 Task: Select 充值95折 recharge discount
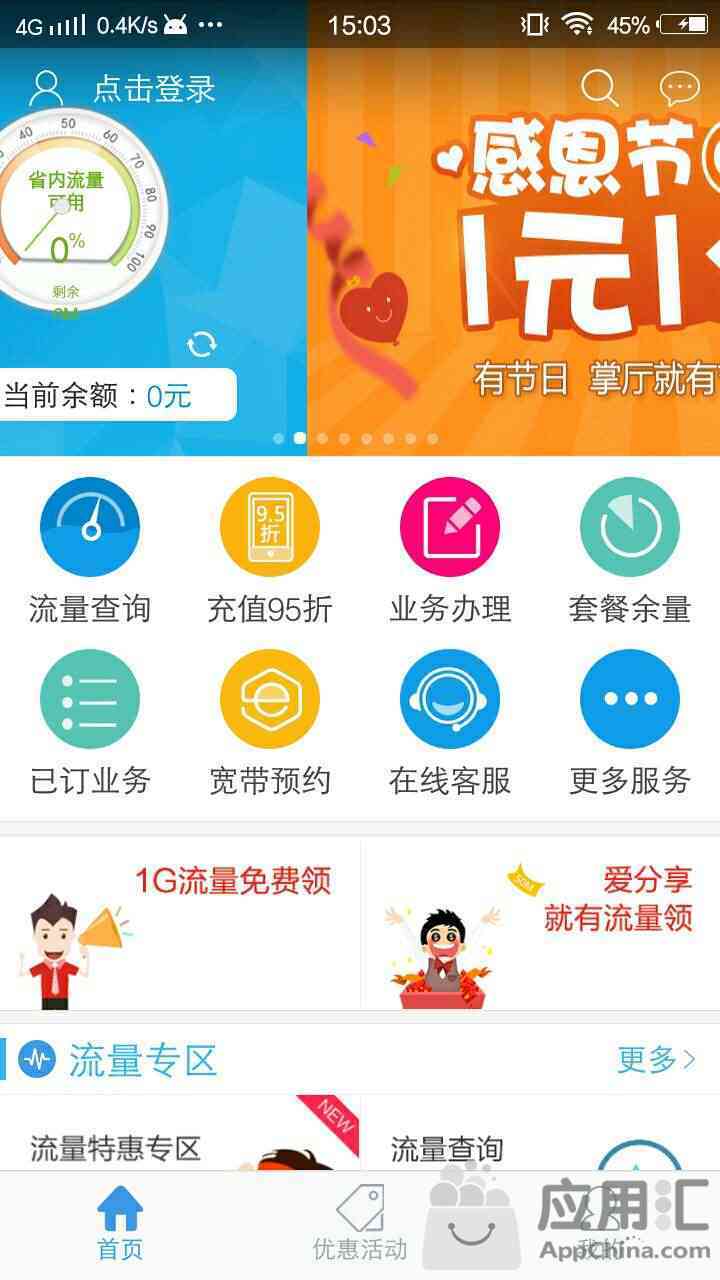tap(270, 551)
